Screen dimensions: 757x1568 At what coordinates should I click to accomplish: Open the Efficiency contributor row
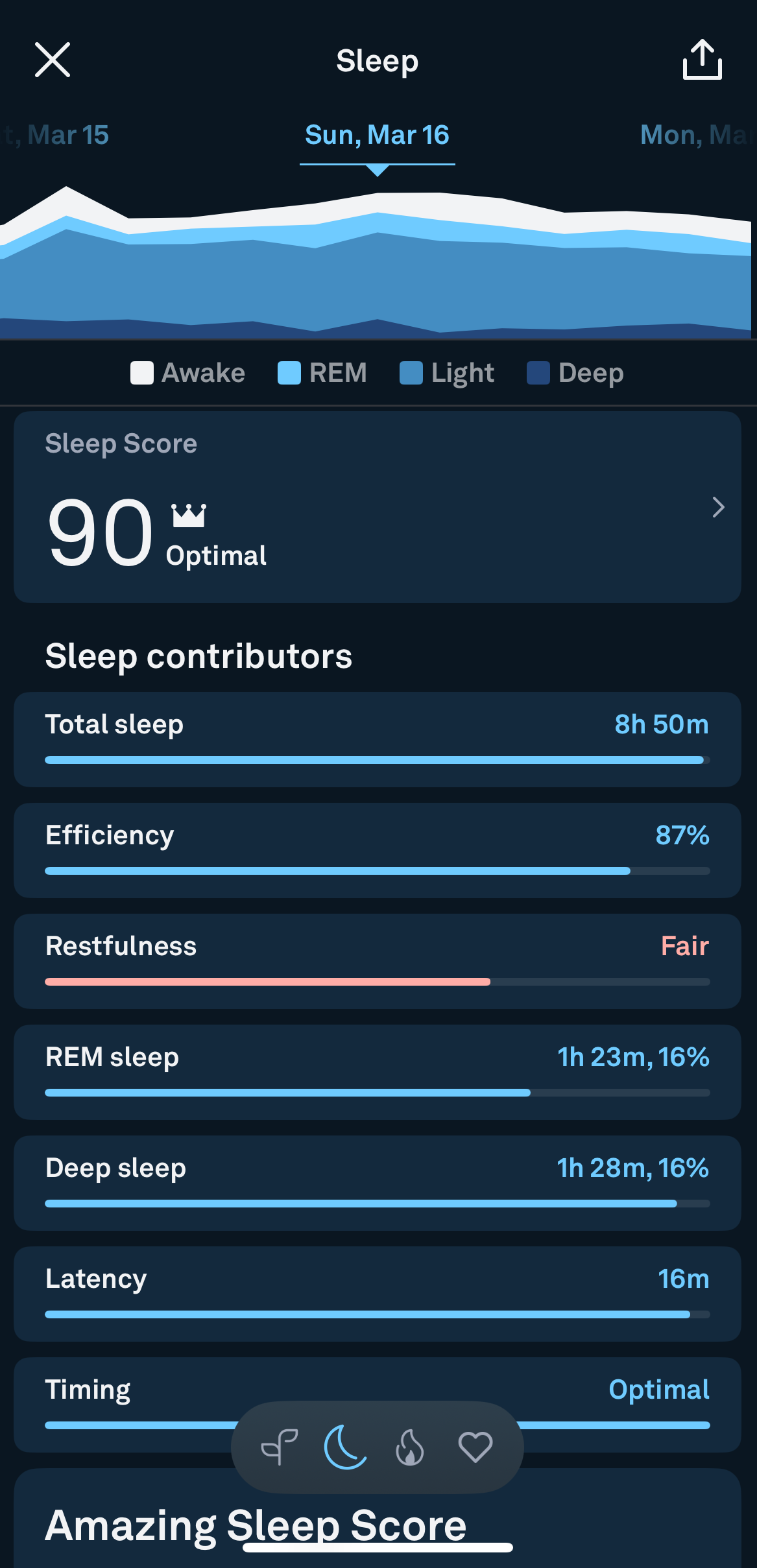click(x=378, y=851)
